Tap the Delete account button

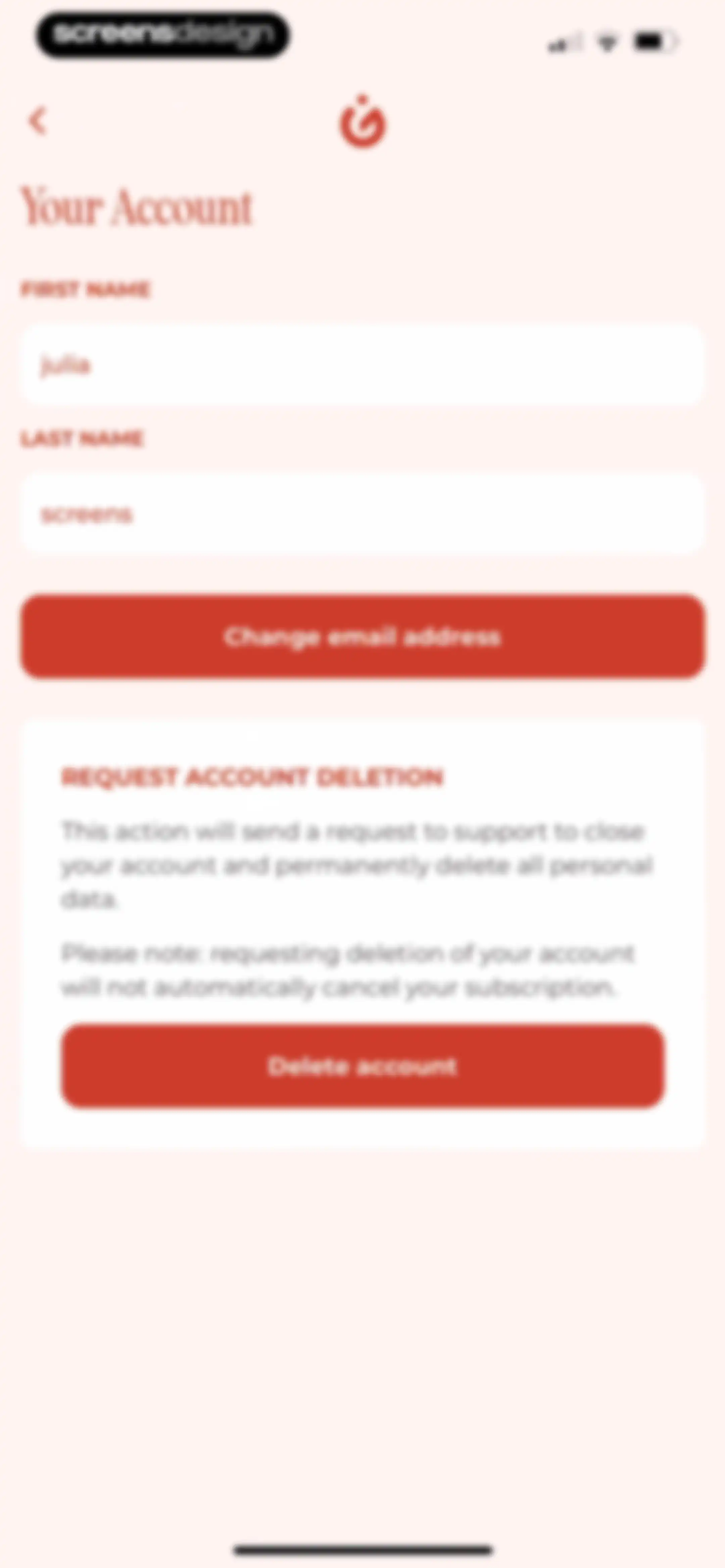[x=363, y=1066]
